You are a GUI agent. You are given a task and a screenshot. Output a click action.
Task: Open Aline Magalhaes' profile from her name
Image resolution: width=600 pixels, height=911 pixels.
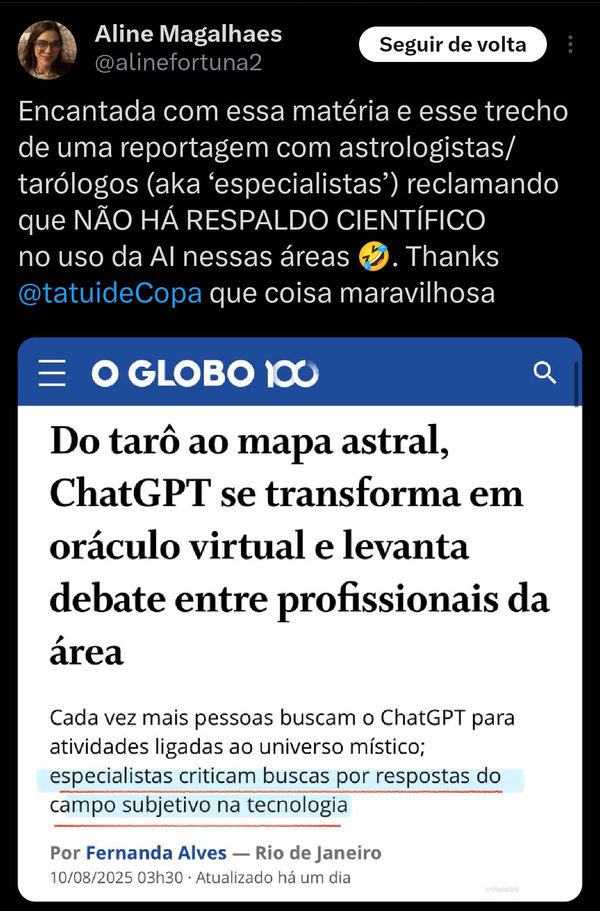pyautogui.click(x=188, y=34)
